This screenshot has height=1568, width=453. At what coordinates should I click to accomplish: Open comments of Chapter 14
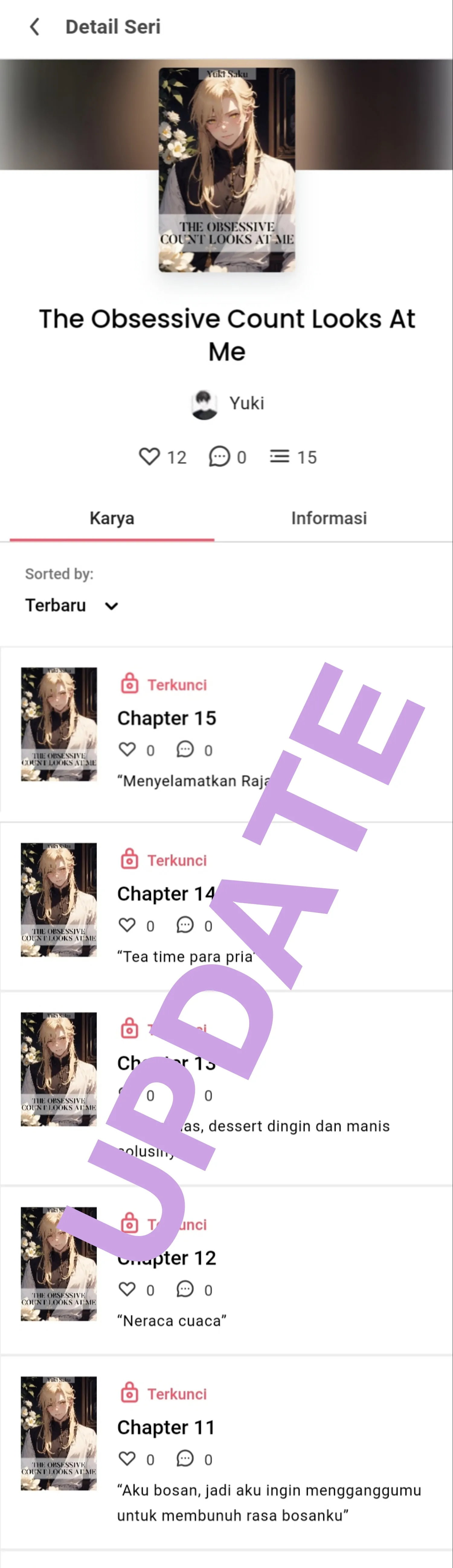point(185,925)
